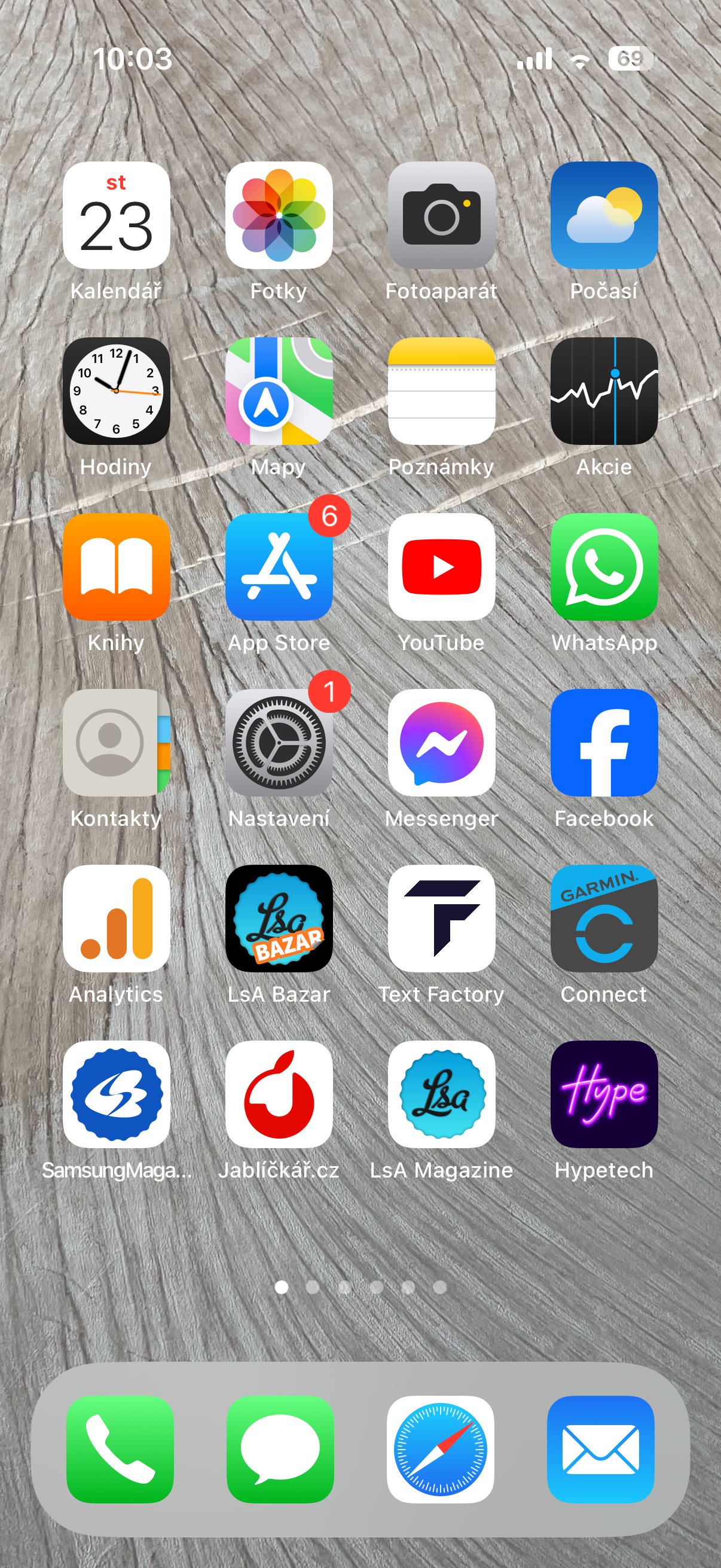Launch the Fotoaparát camera app

point(442,216)
